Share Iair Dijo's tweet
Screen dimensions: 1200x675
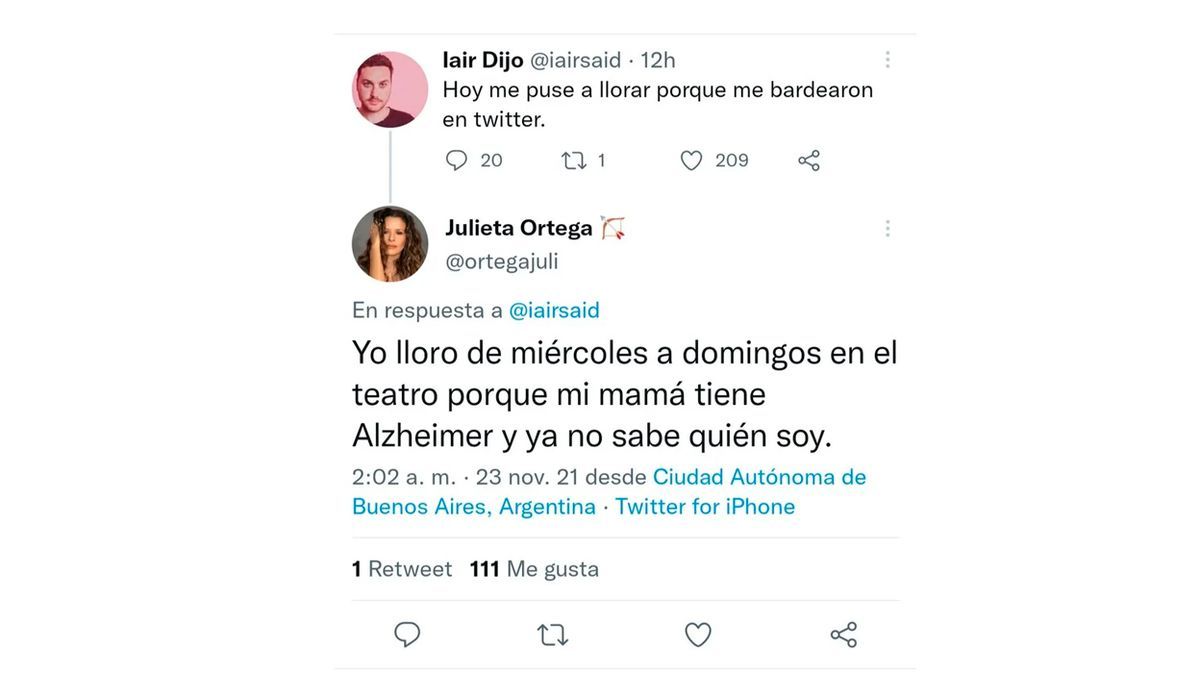(x=809, y=160)
